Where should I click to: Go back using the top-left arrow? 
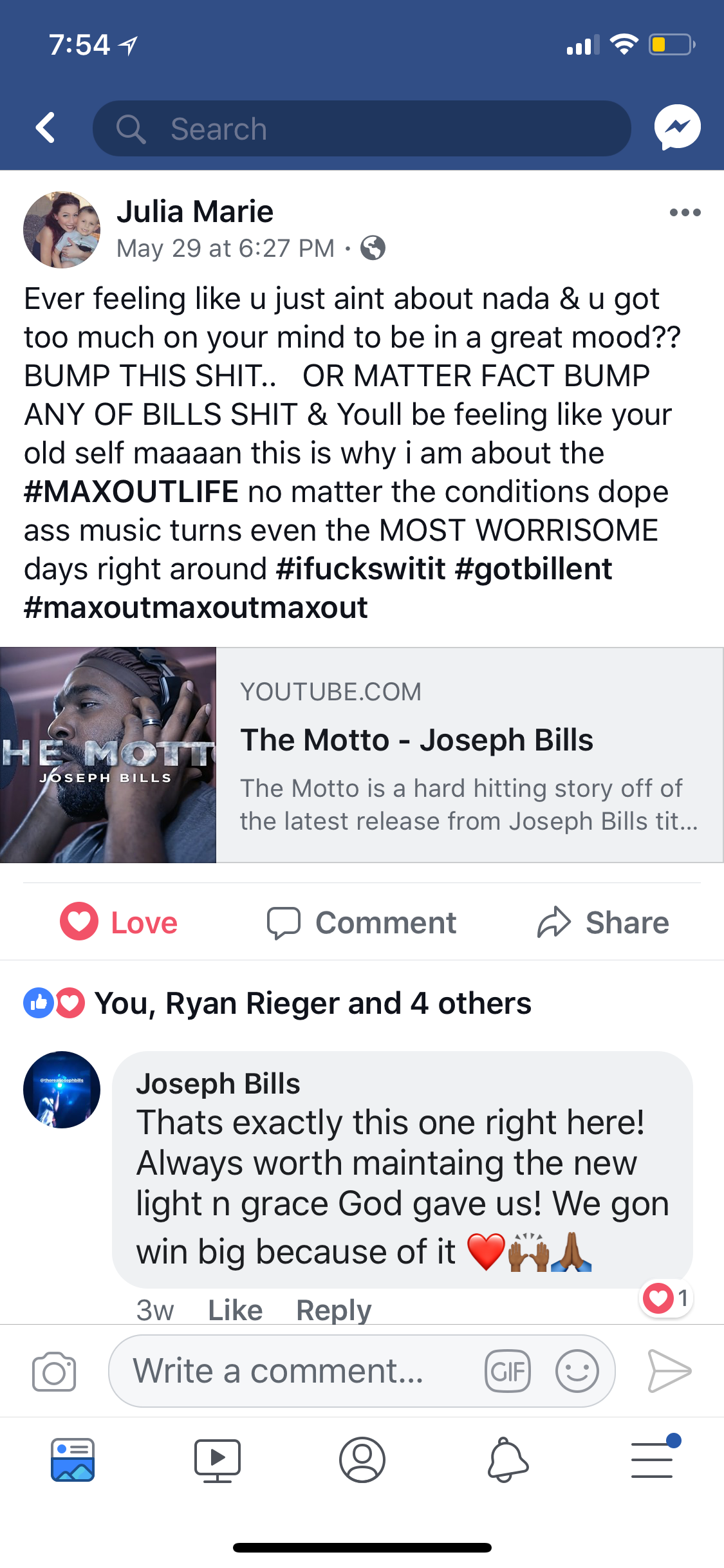[45, 127]
